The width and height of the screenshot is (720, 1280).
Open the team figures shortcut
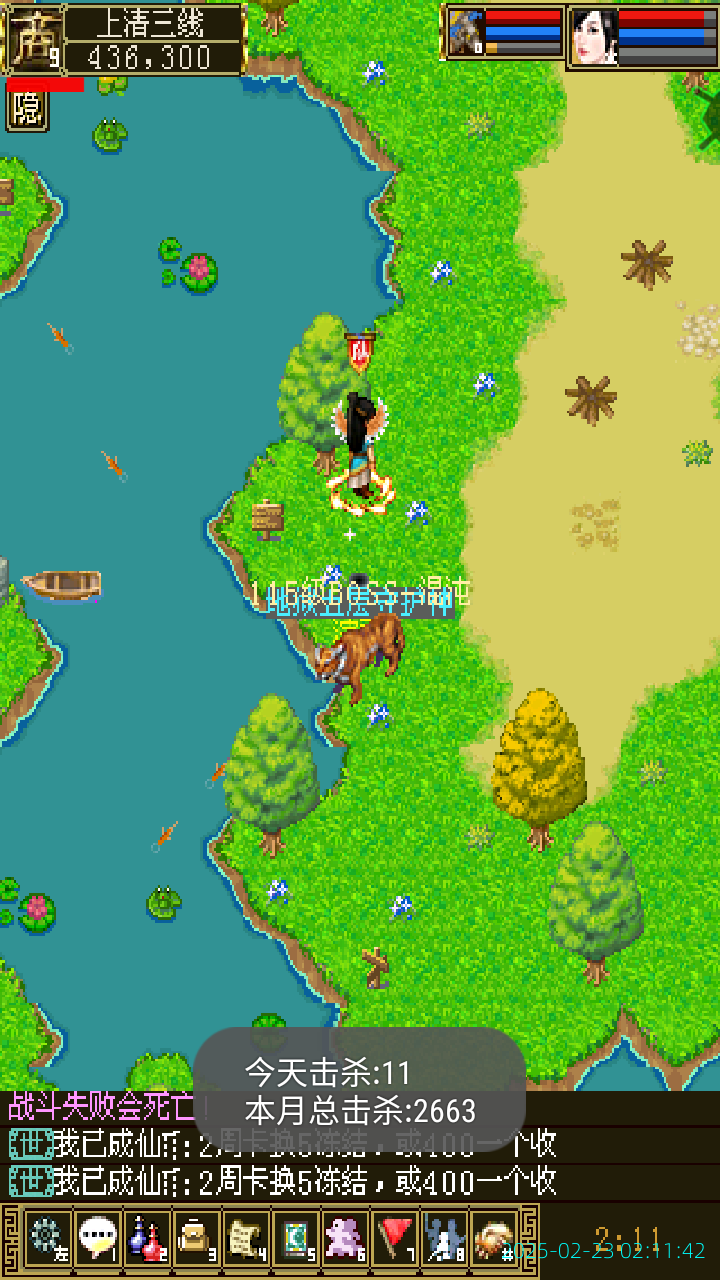[444, 1238]
